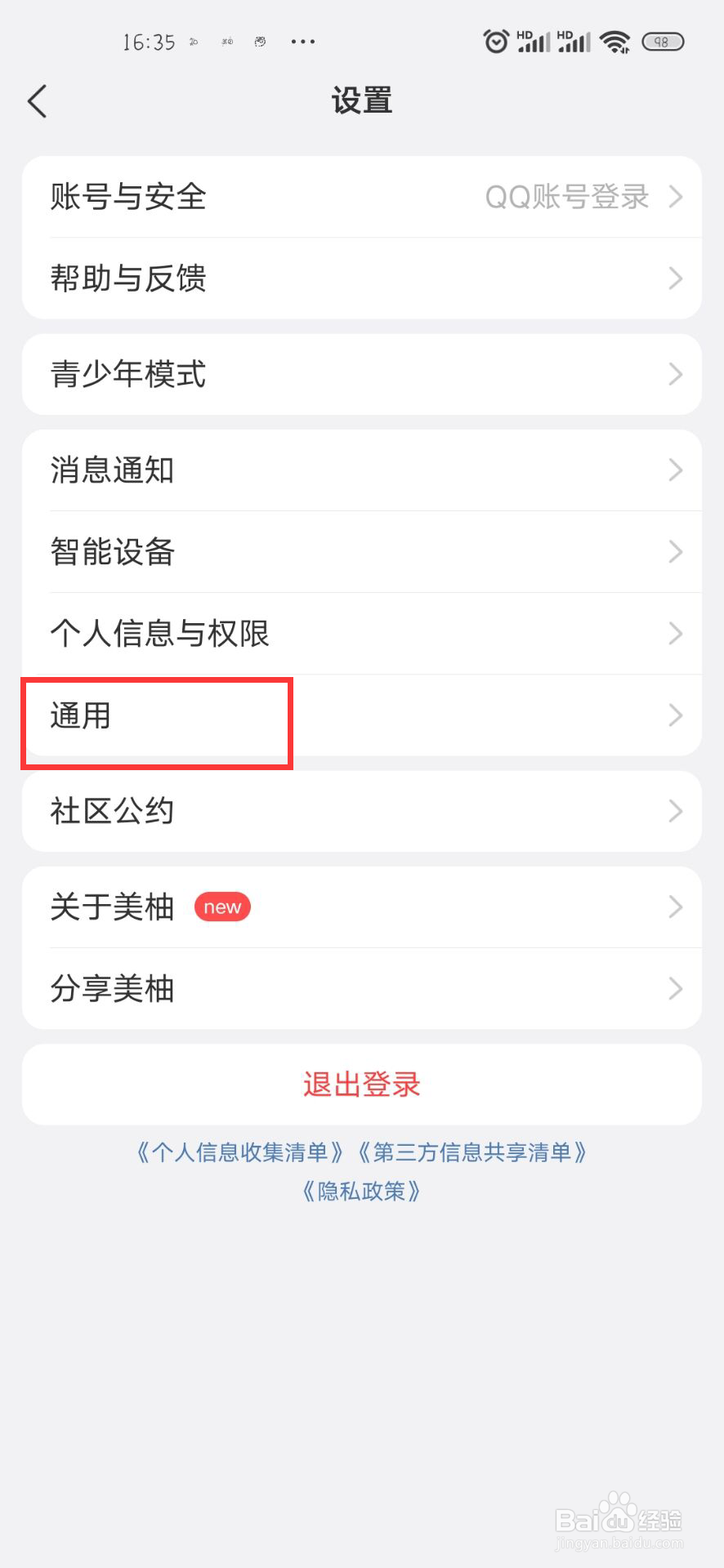Image resolution: width=724 pixels, height=1568 pixels.
Task: Expand the 账号与安全 row chevron
Action: (x=676, y=197)
